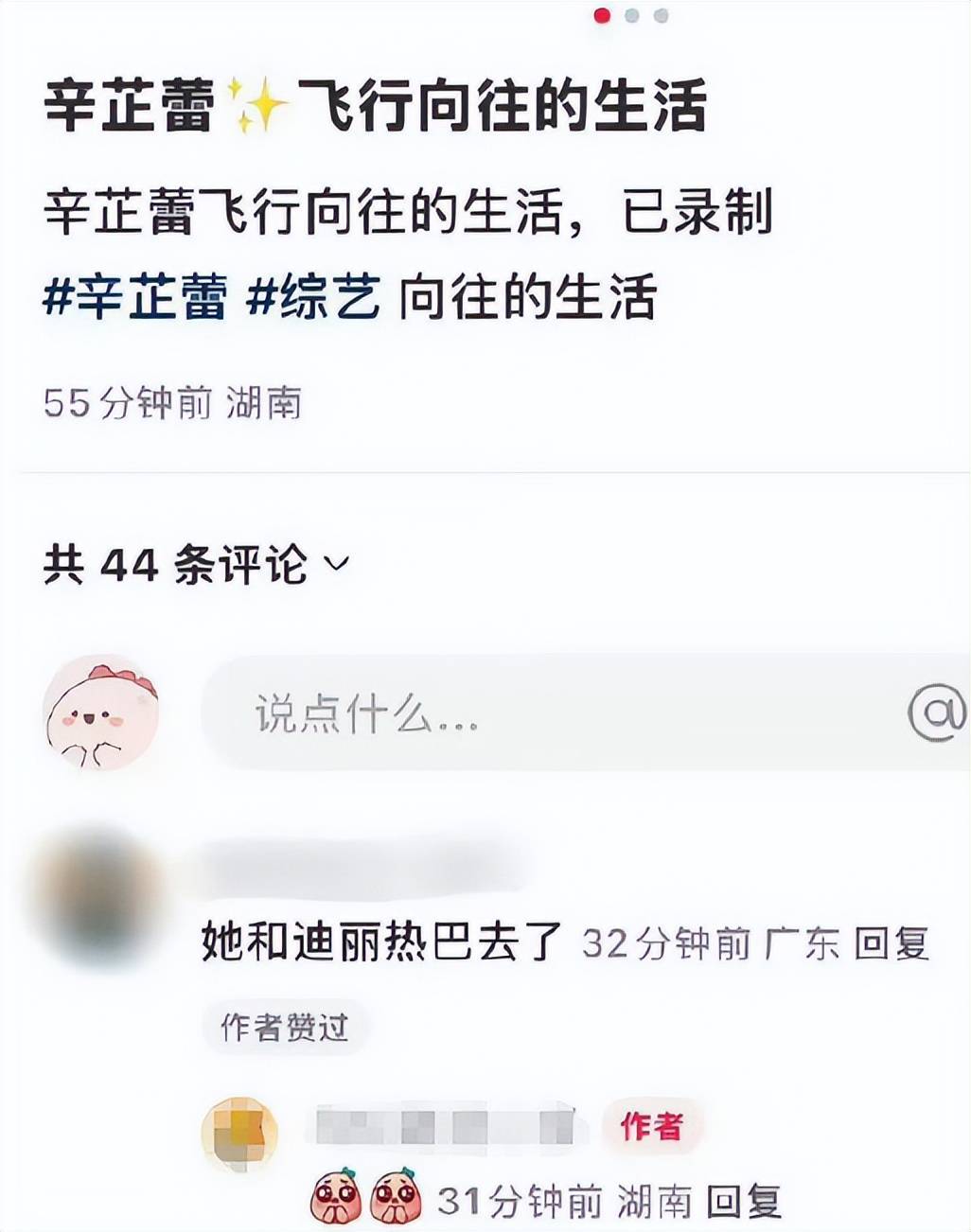
Task: Reply to the author's comment from 湖南
Action: pyautogui.click(x=744, y=1201)
